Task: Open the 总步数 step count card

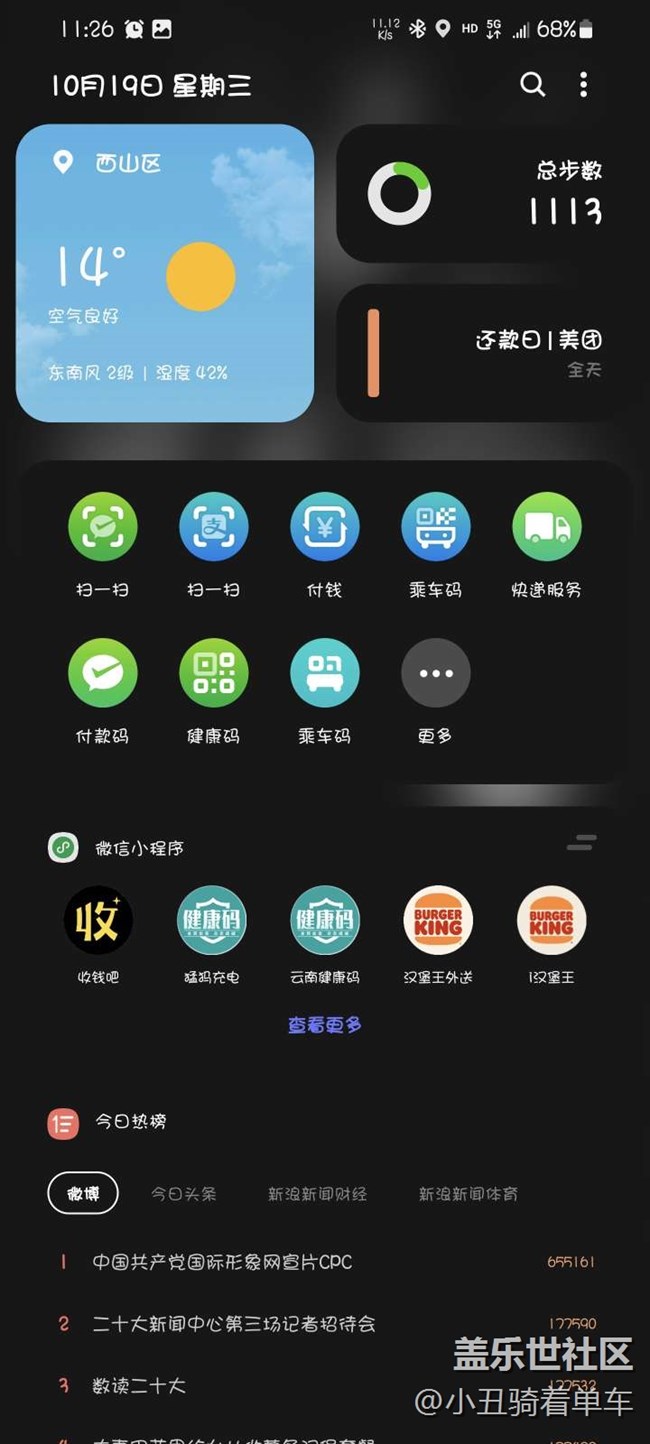Action: (483, 194)
